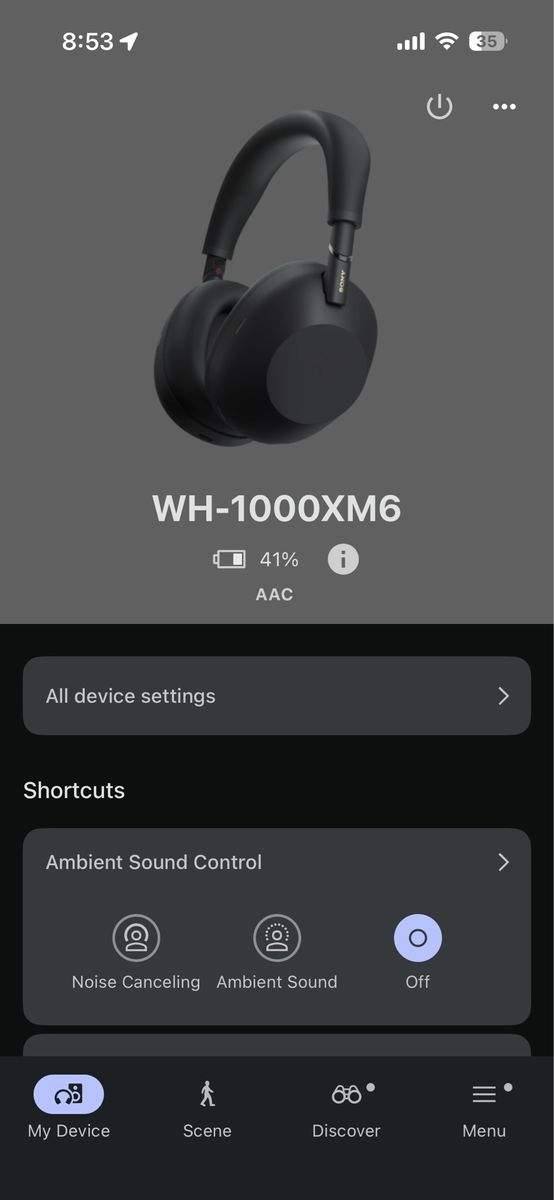Open the Menu tab

coord(484,1109)
